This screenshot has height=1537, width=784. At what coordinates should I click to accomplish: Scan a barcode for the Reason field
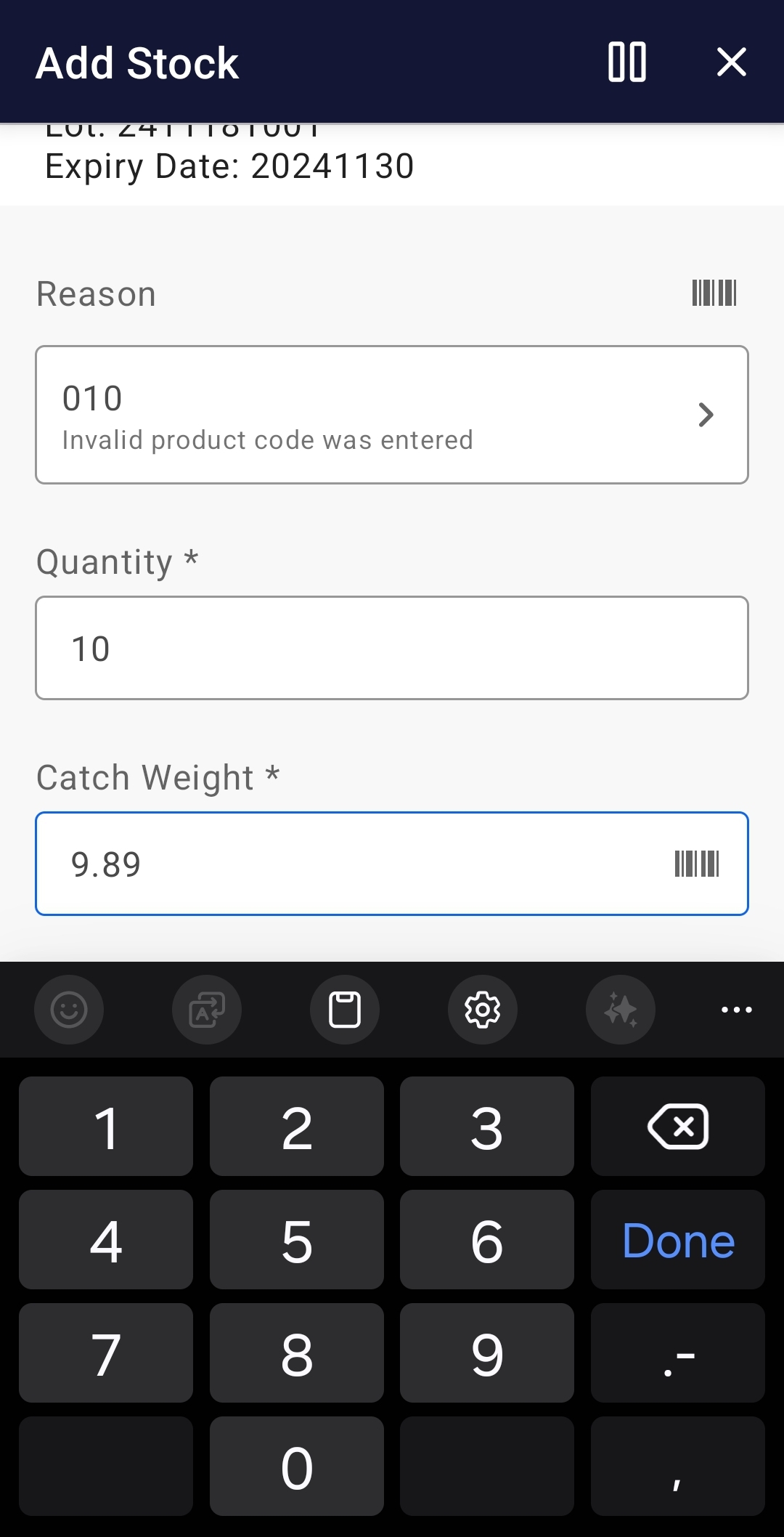[x=714, y=293]
